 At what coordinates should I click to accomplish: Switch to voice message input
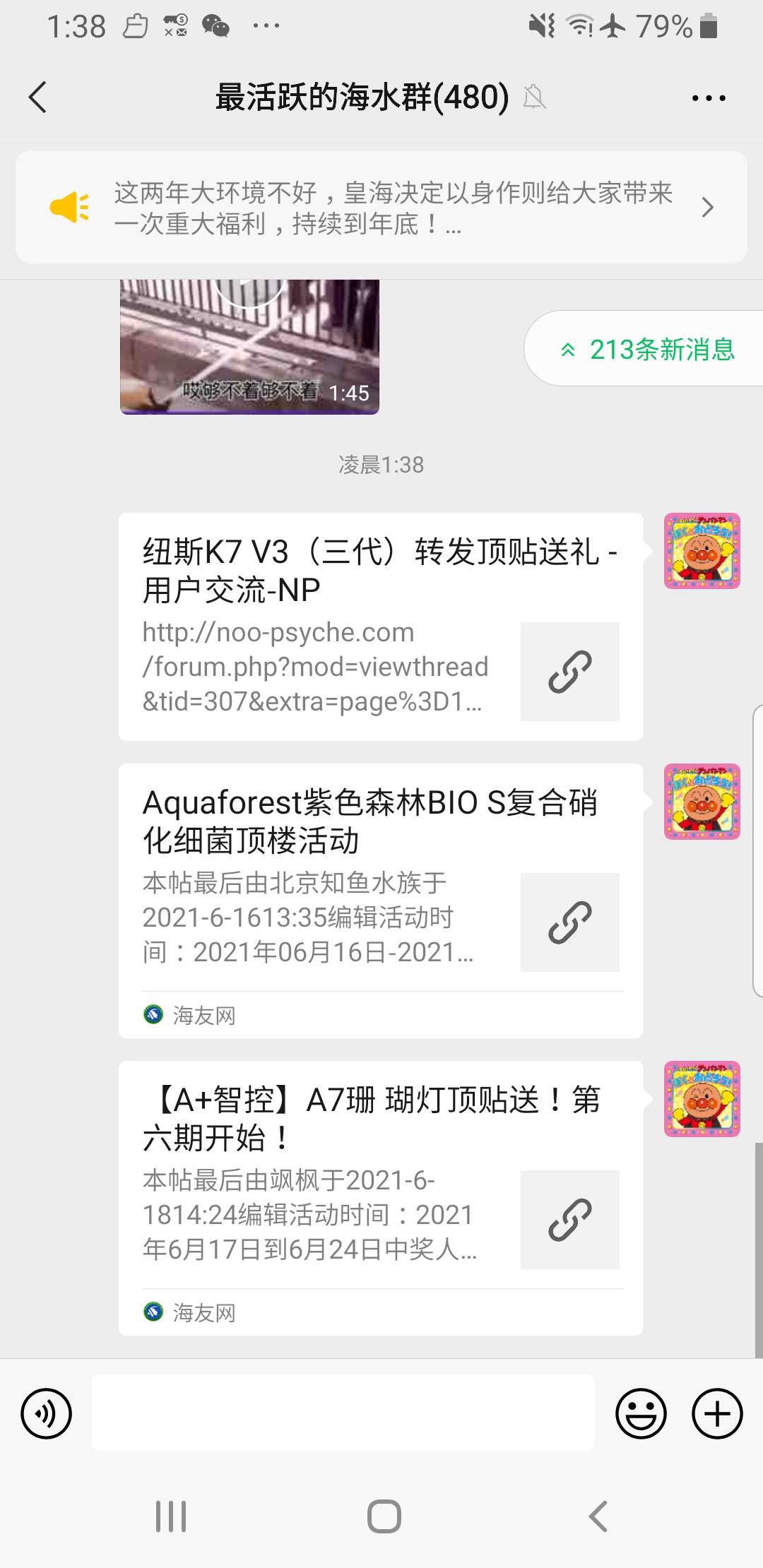tap(47, 1414)
